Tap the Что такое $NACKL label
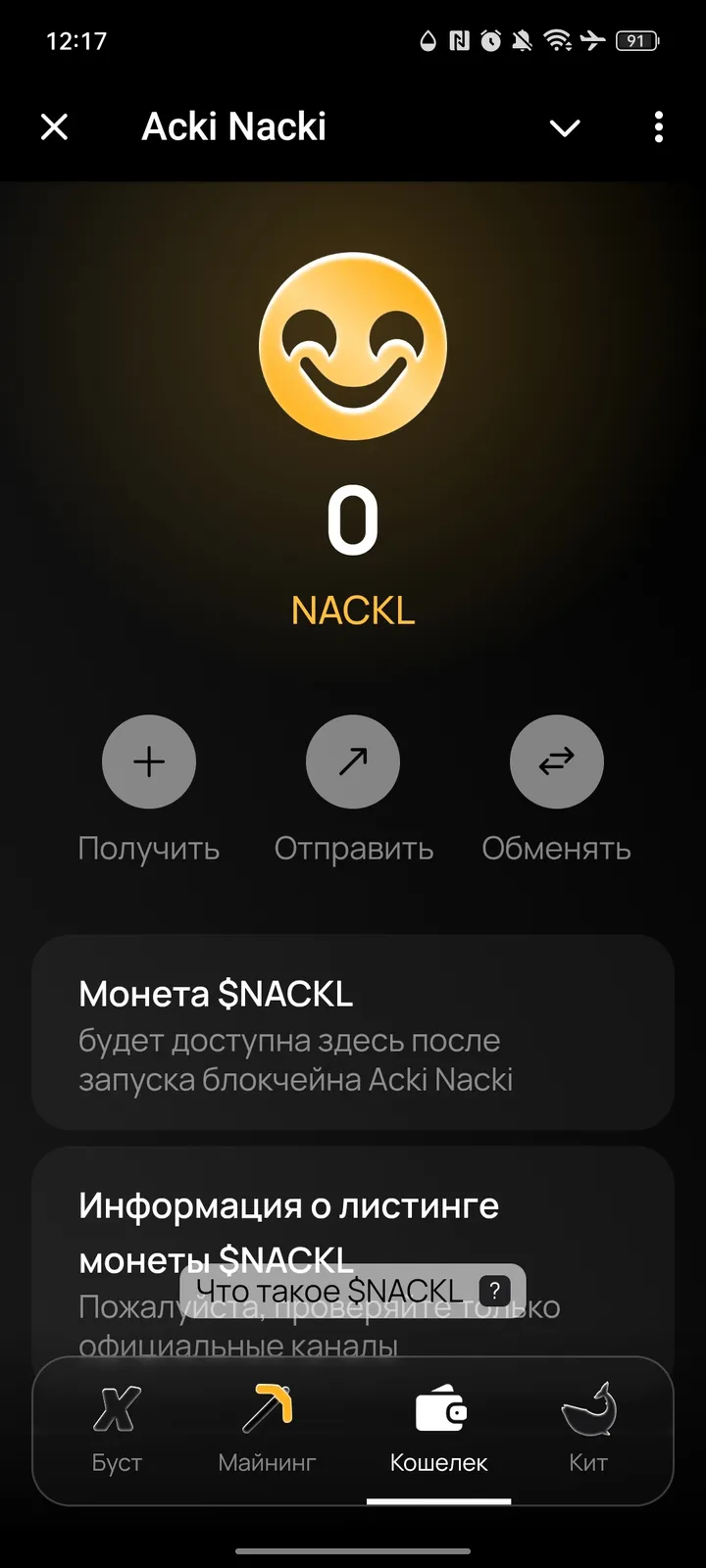Viewport: 706px width, 1568px height. [x=331, y=1291]
